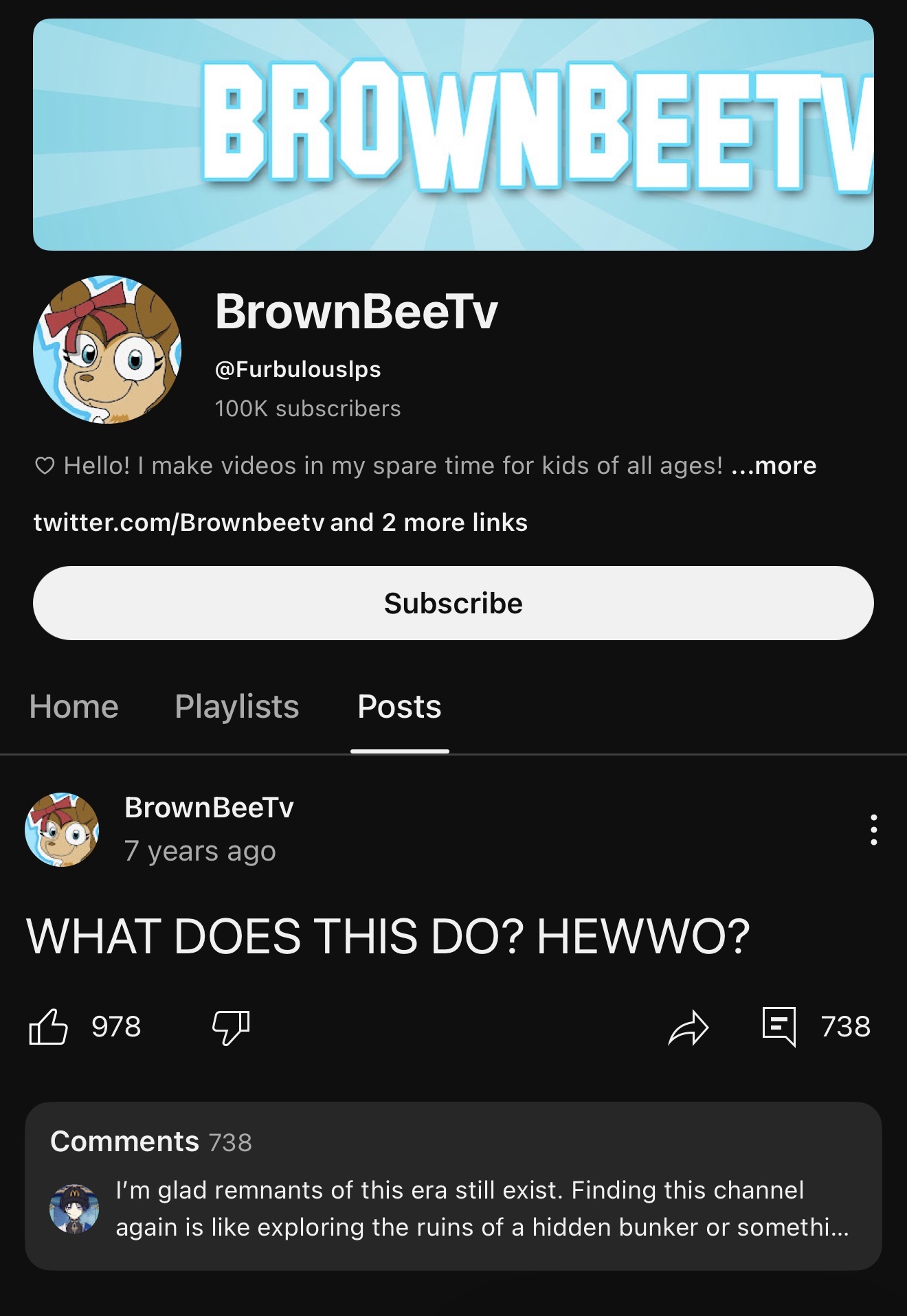Open the twitter.com/Brownbeetv links
907x1316 pixels.
pyautogui.click(x=280, y=523)
